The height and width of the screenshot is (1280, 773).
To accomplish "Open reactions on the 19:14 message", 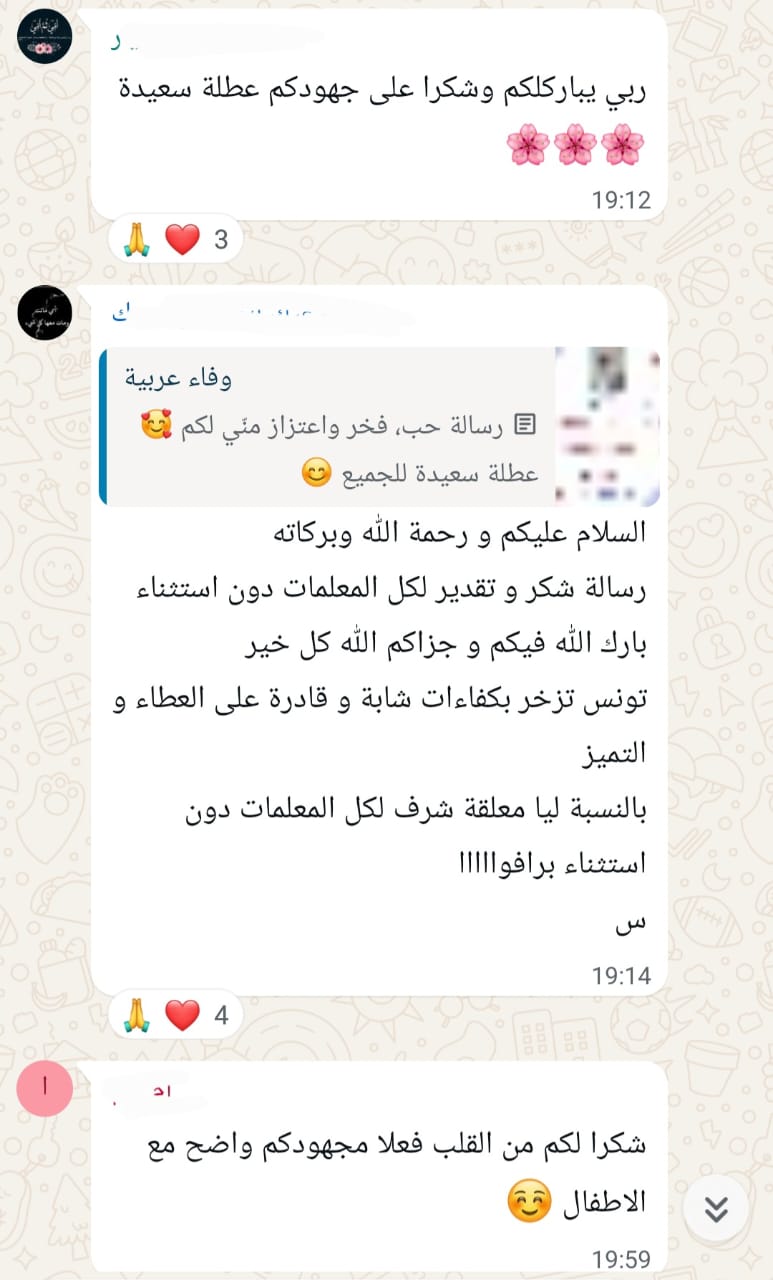I will 174,1016.
